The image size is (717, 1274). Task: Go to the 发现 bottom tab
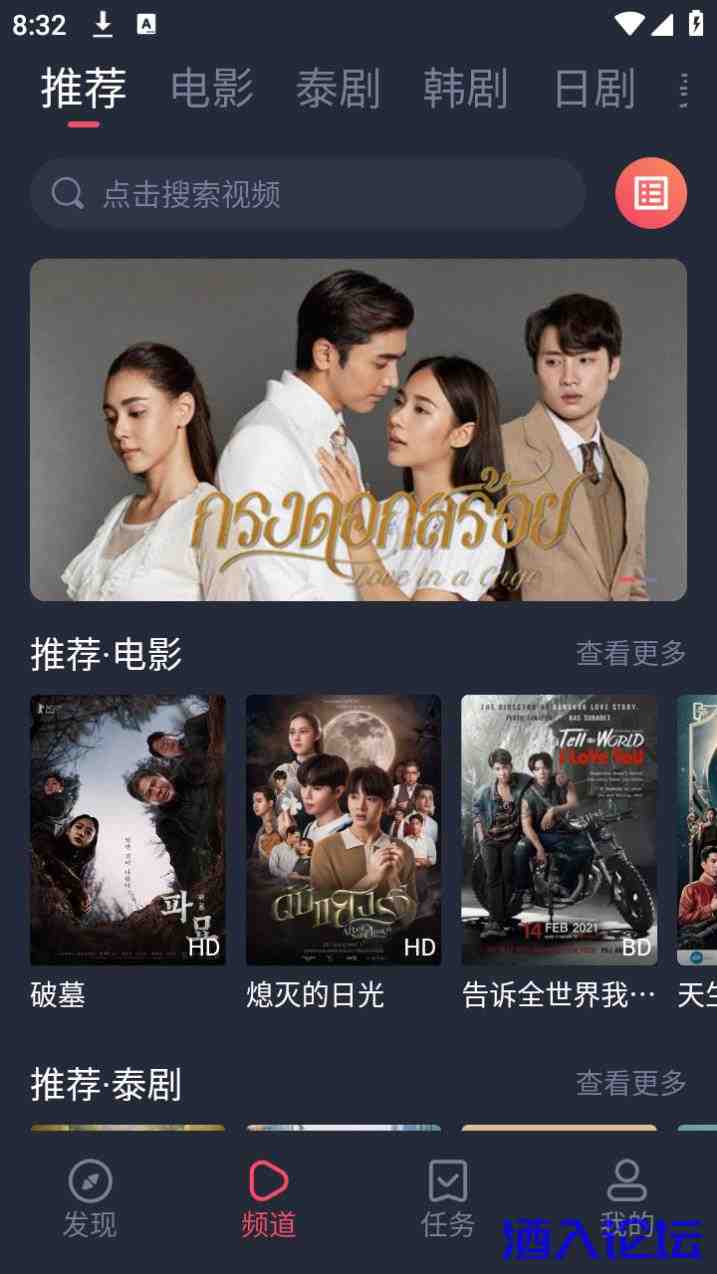coord(90,1198)
